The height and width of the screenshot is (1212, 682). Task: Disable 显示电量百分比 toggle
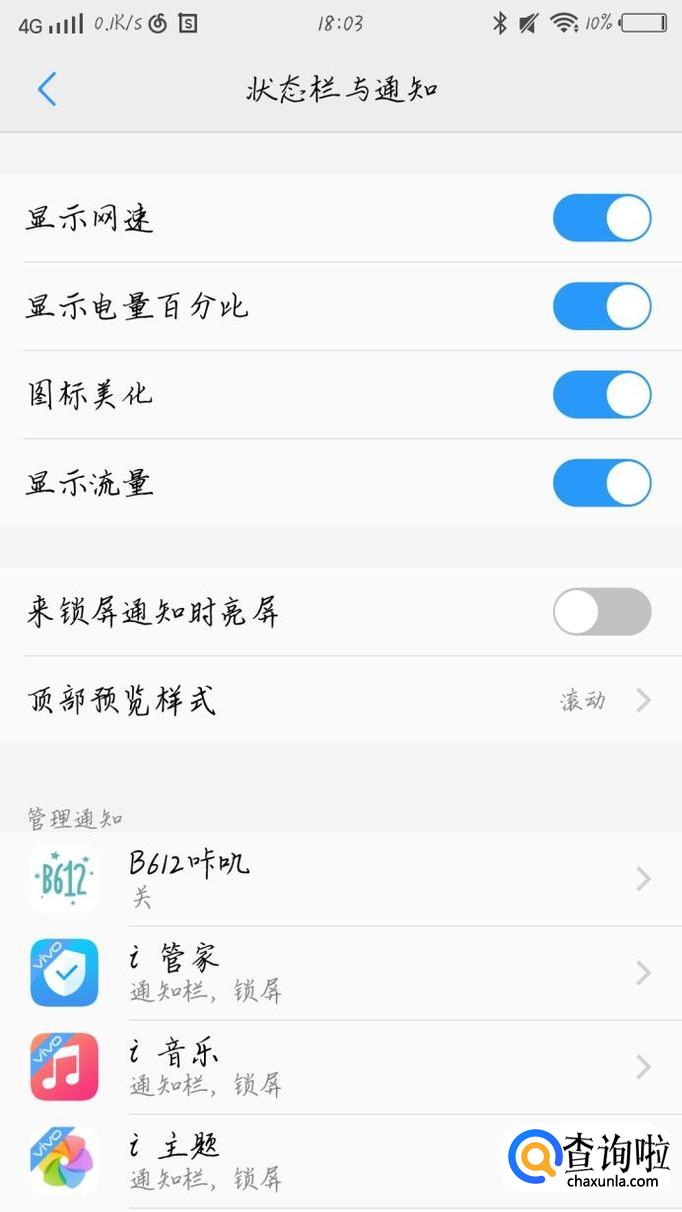pos(602,306)
